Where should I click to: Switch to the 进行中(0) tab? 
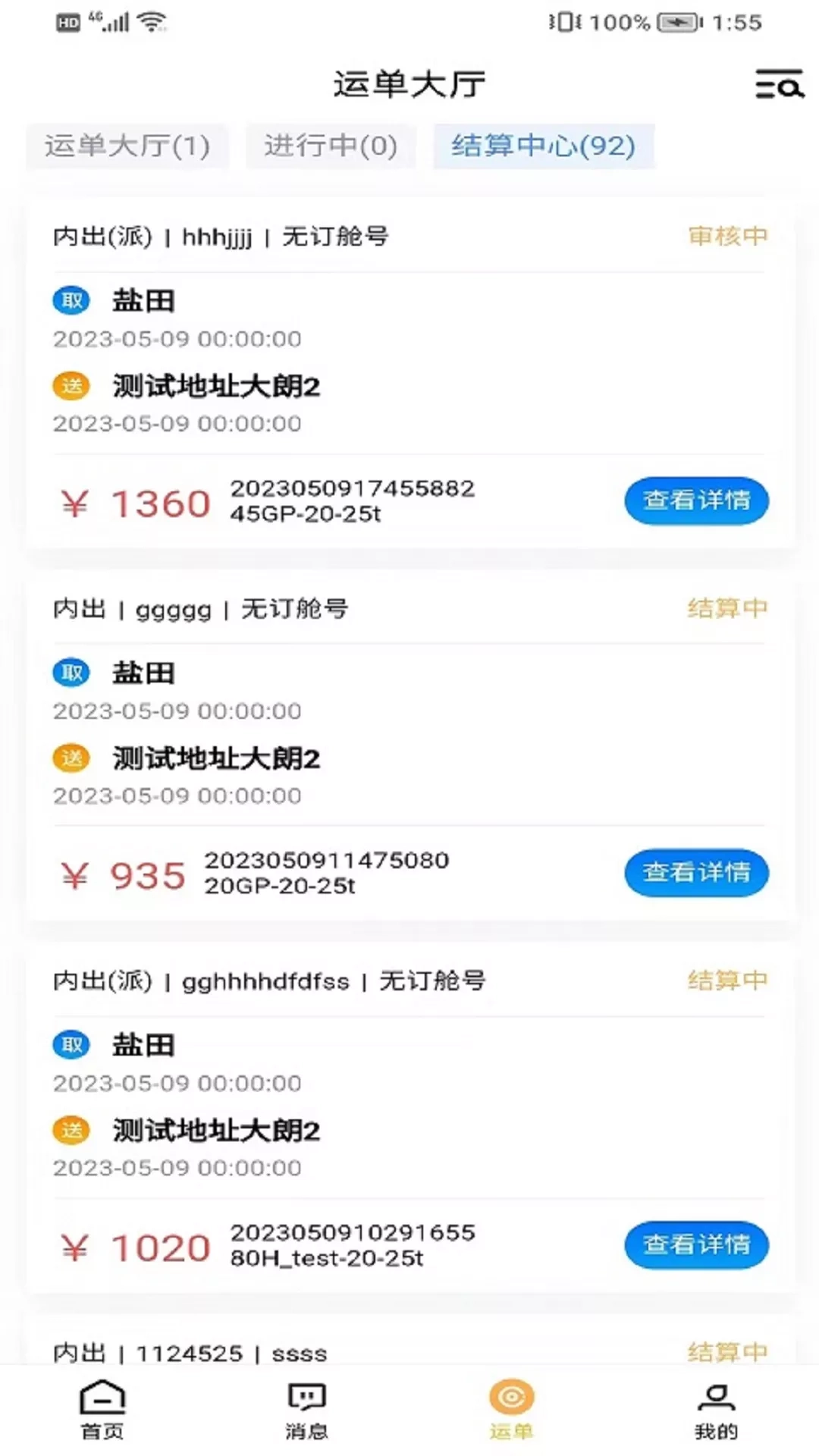pyautogui.click(x=331, y=146)
